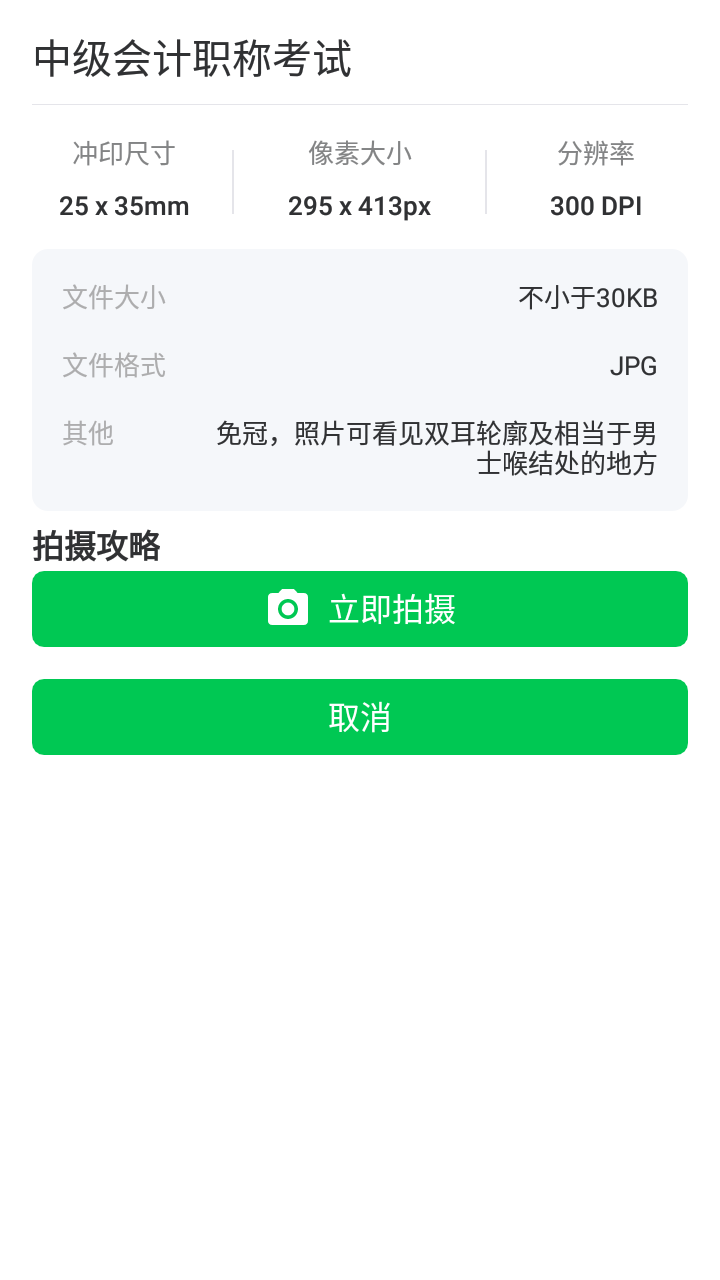The width and height of the screenshot is (720, 1280).
Task: Select the 不小于30KB size requirement text
Action: click(586, 297)
